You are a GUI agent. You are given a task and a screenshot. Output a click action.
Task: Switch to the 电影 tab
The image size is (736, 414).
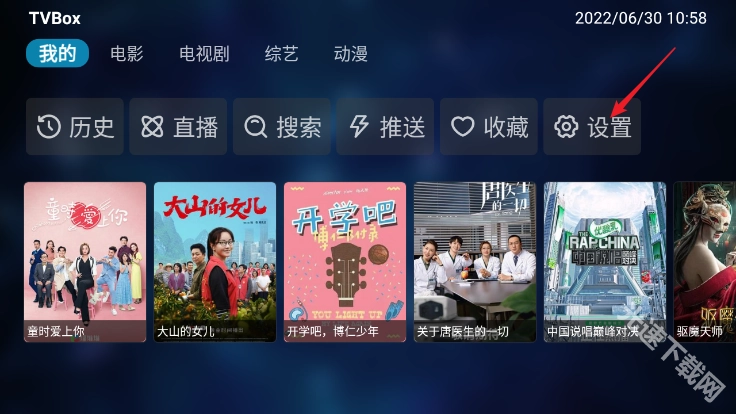tap(127, 54)
